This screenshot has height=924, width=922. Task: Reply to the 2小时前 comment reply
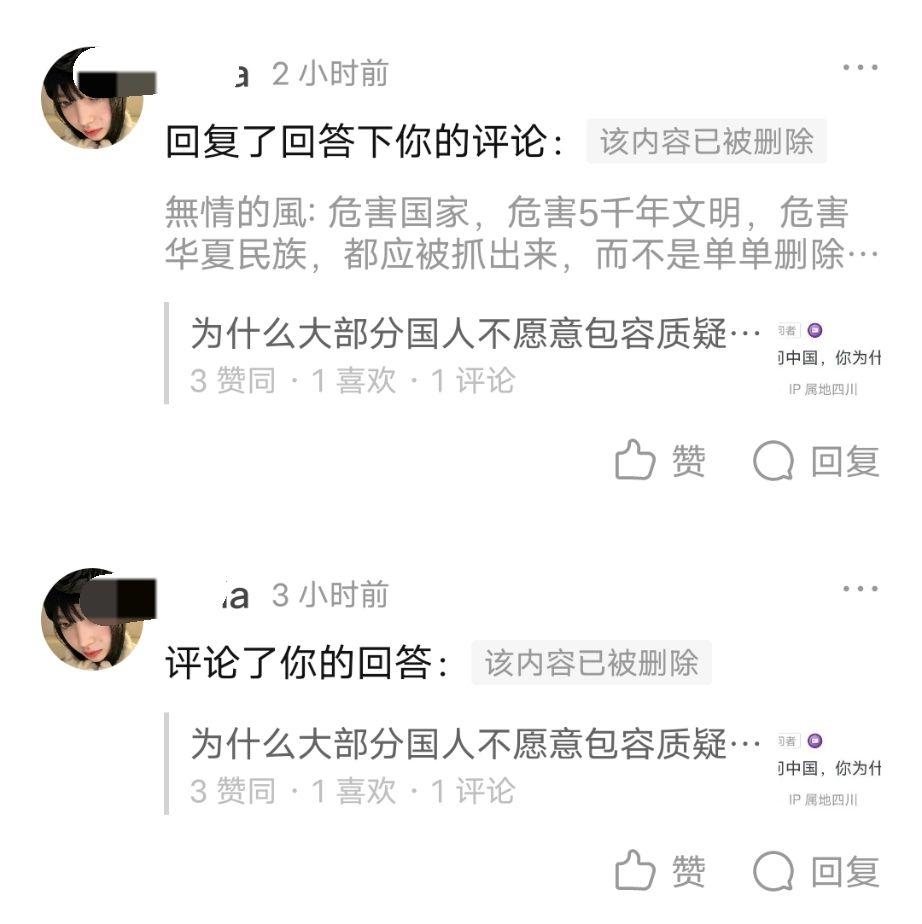click(816, 461)
